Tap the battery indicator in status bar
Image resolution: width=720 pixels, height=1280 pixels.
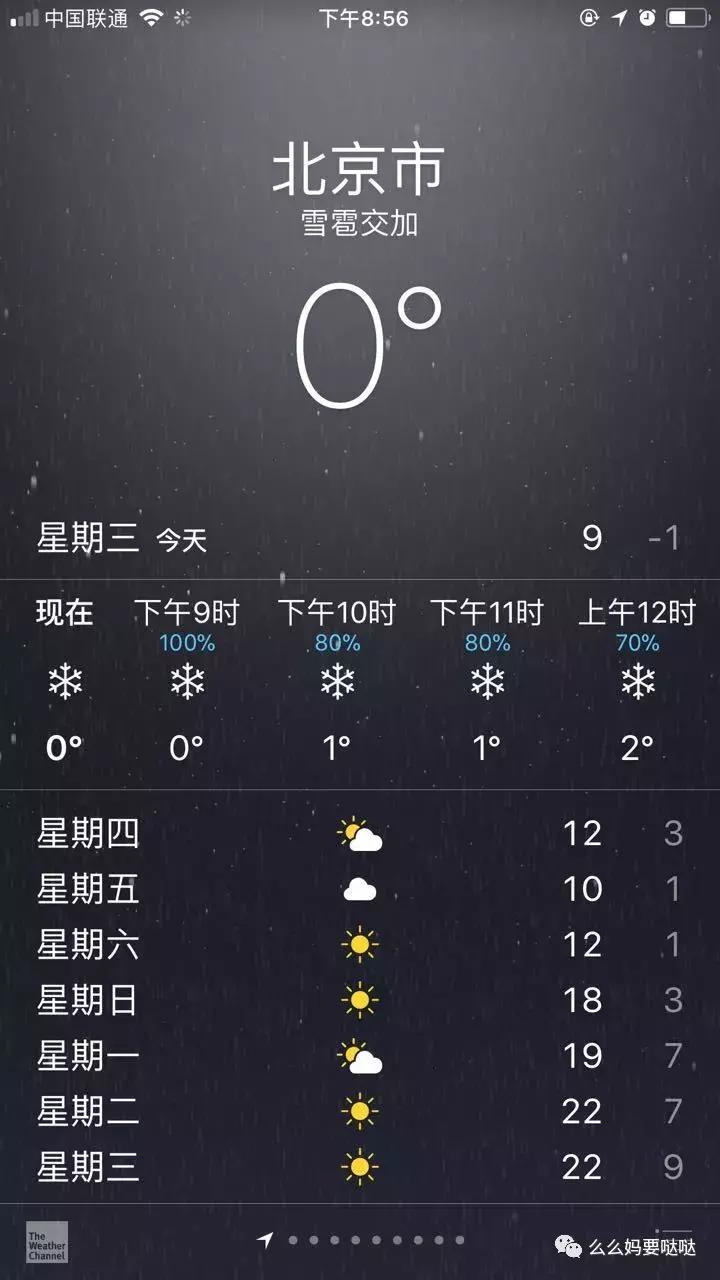point(688,16)
